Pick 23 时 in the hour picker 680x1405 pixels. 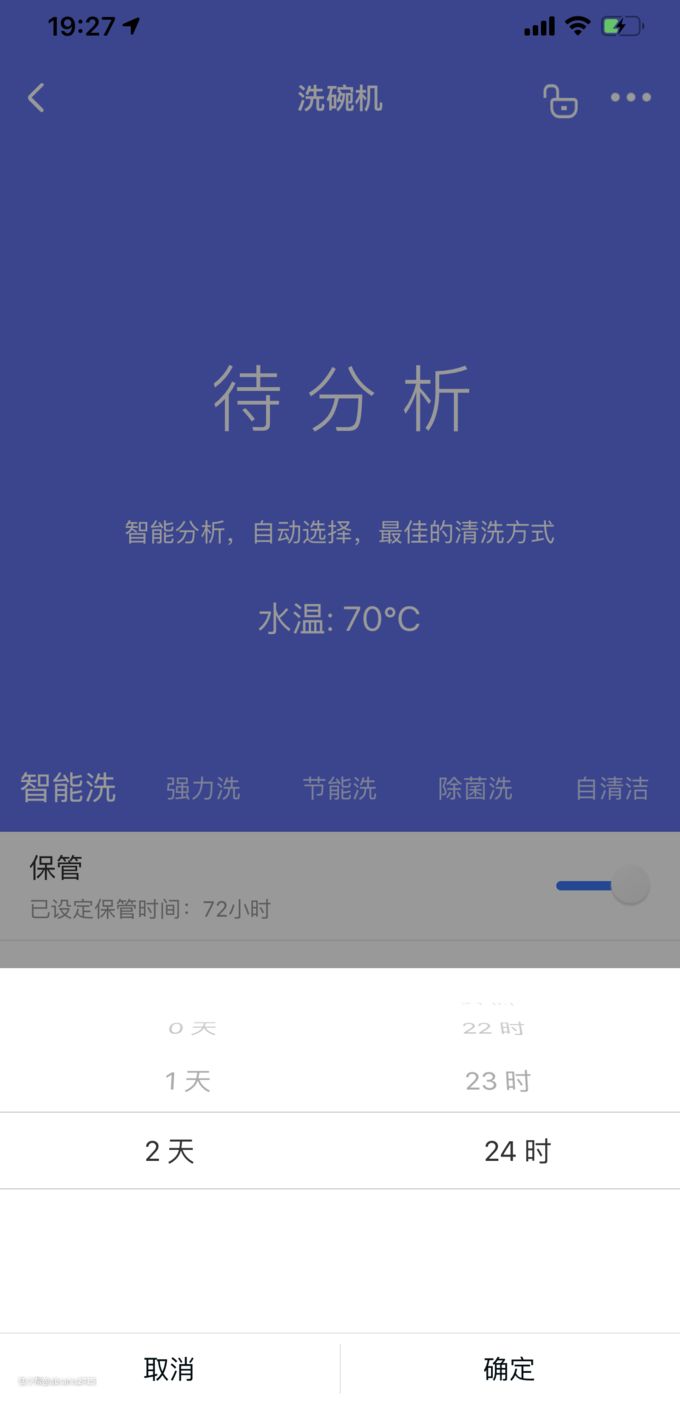tap(498, 1081)
